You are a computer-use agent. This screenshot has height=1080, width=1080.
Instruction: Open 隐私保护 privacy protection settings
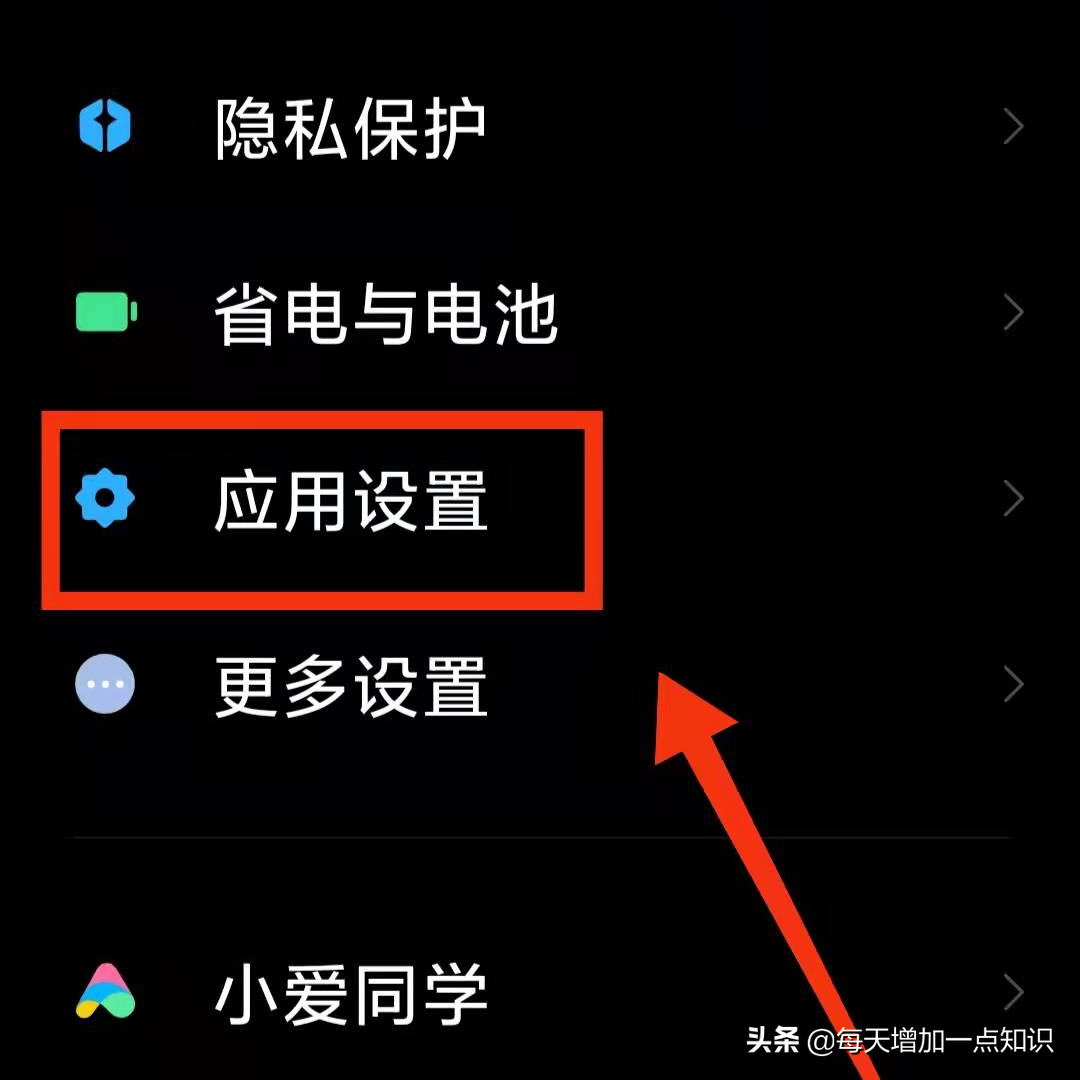click(x=350, y=130)
